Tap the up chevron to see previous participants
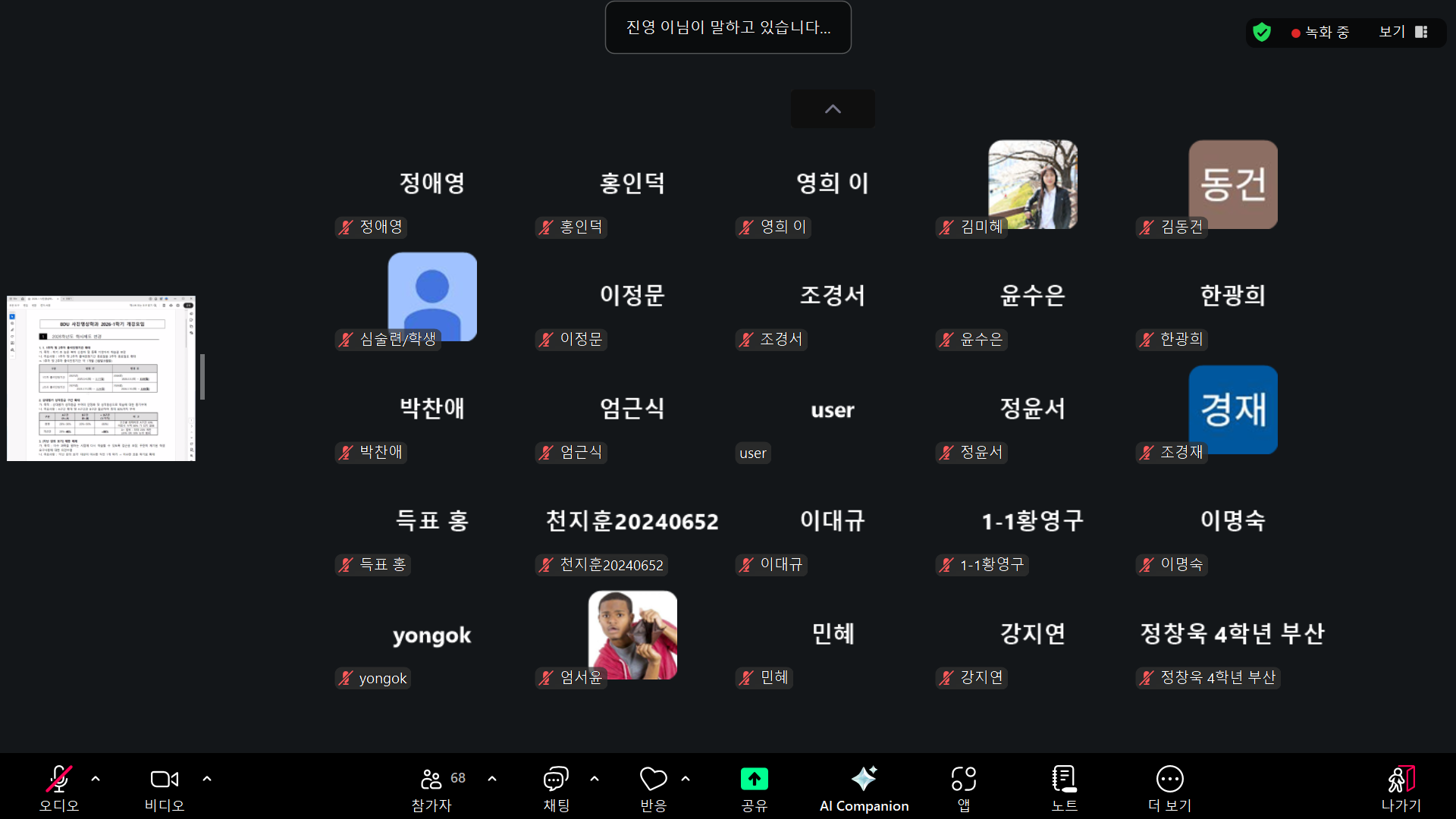Image resolution: width=1456 pixels, height=819 pixels. pyautogui.click(x=833, y=109)
